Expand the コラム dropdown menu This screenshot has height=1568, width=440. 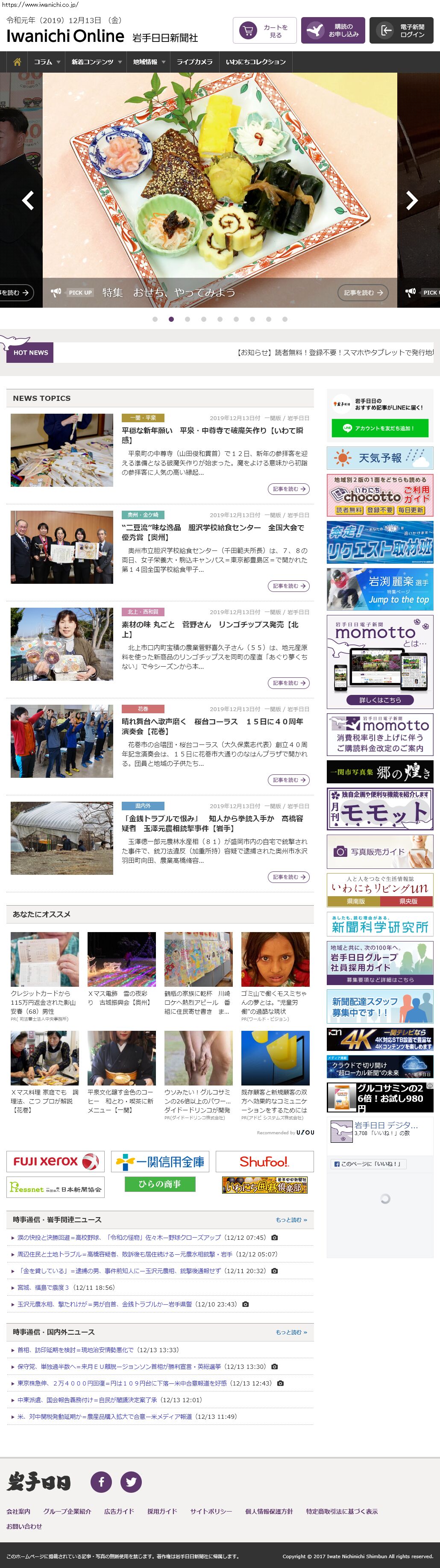pyautogui.click(x=47, y=62)
